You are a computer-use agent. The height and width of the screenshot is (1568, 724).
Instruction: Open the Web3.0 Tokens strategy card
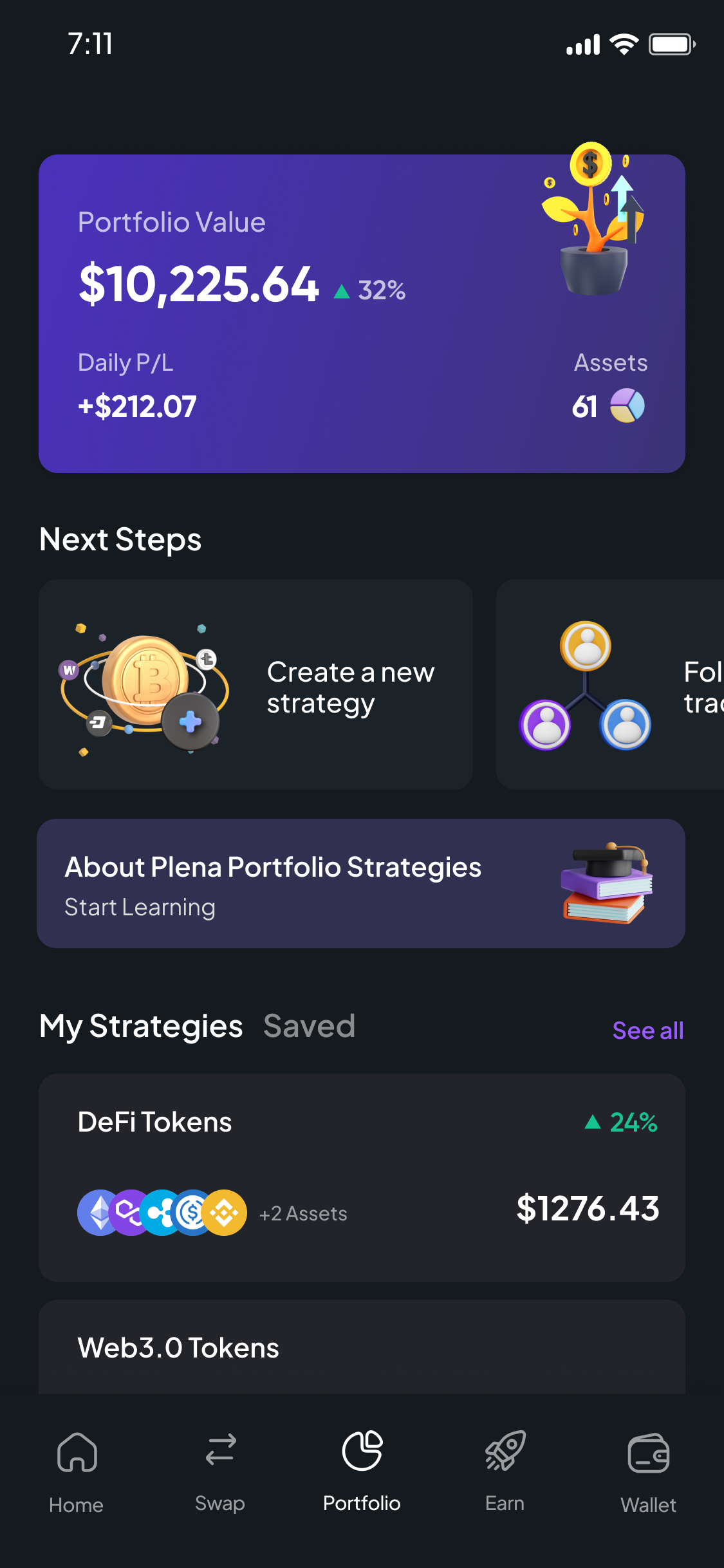coord(362,1348)
